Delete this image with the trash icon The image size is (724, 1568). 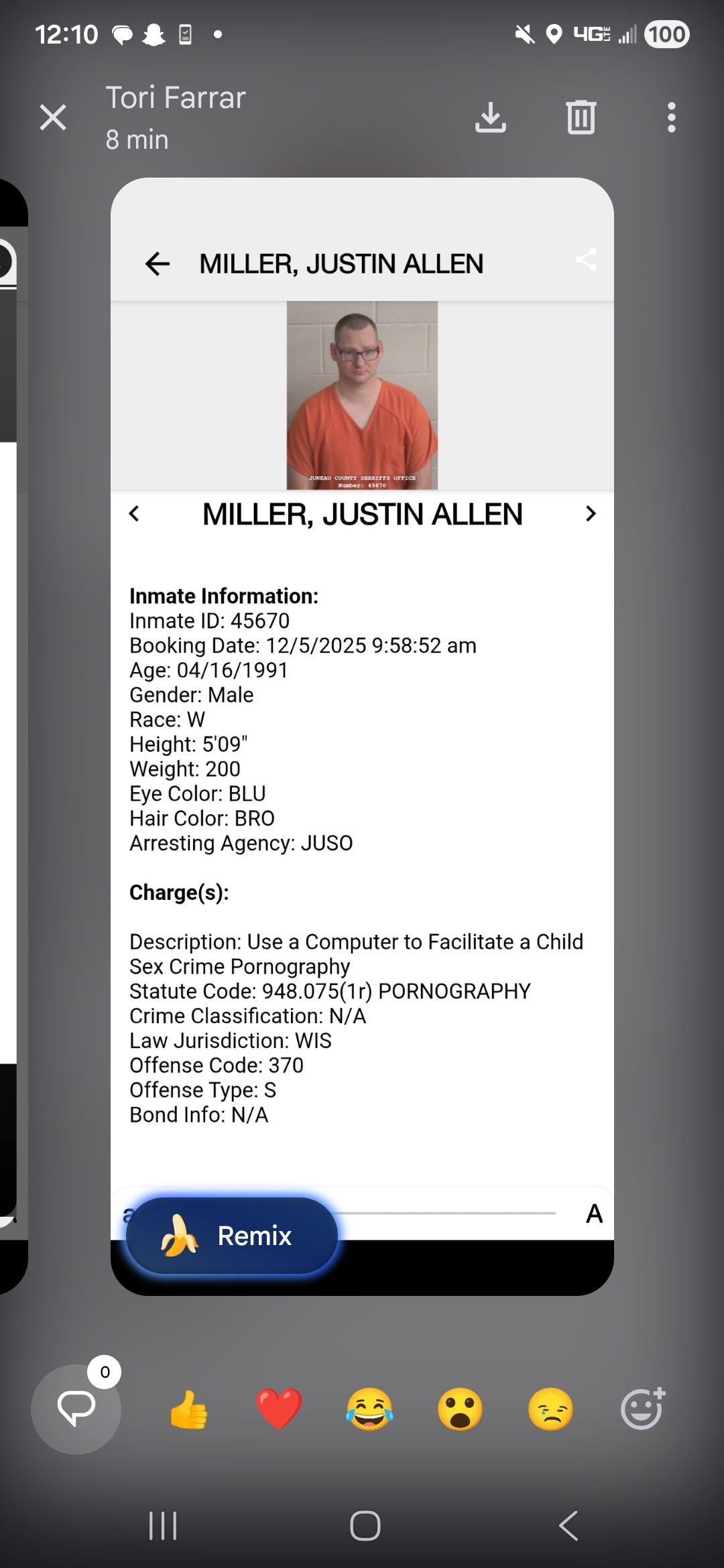tap(581, 118)
